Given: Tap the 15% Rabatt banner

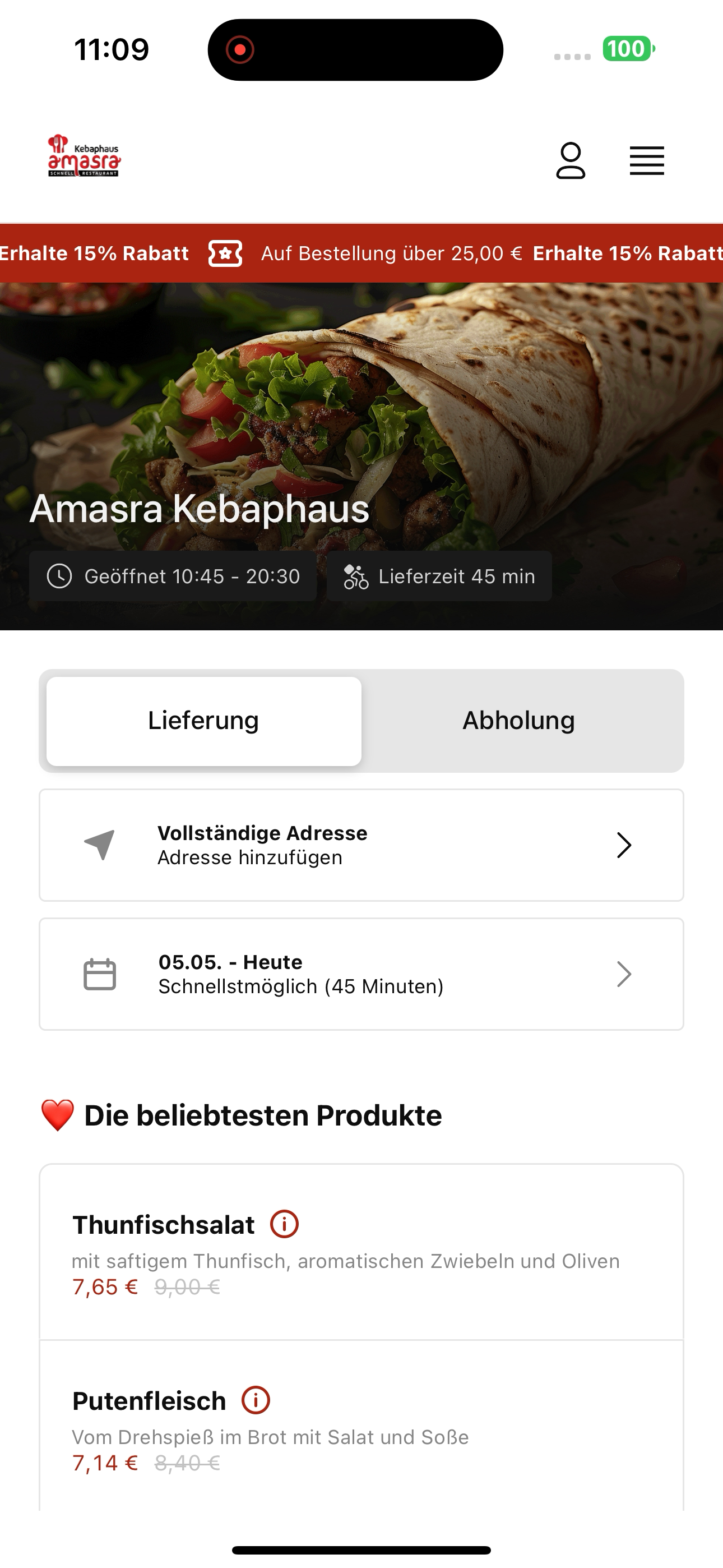Looking at the screenshot, I should tap(361, 253).
